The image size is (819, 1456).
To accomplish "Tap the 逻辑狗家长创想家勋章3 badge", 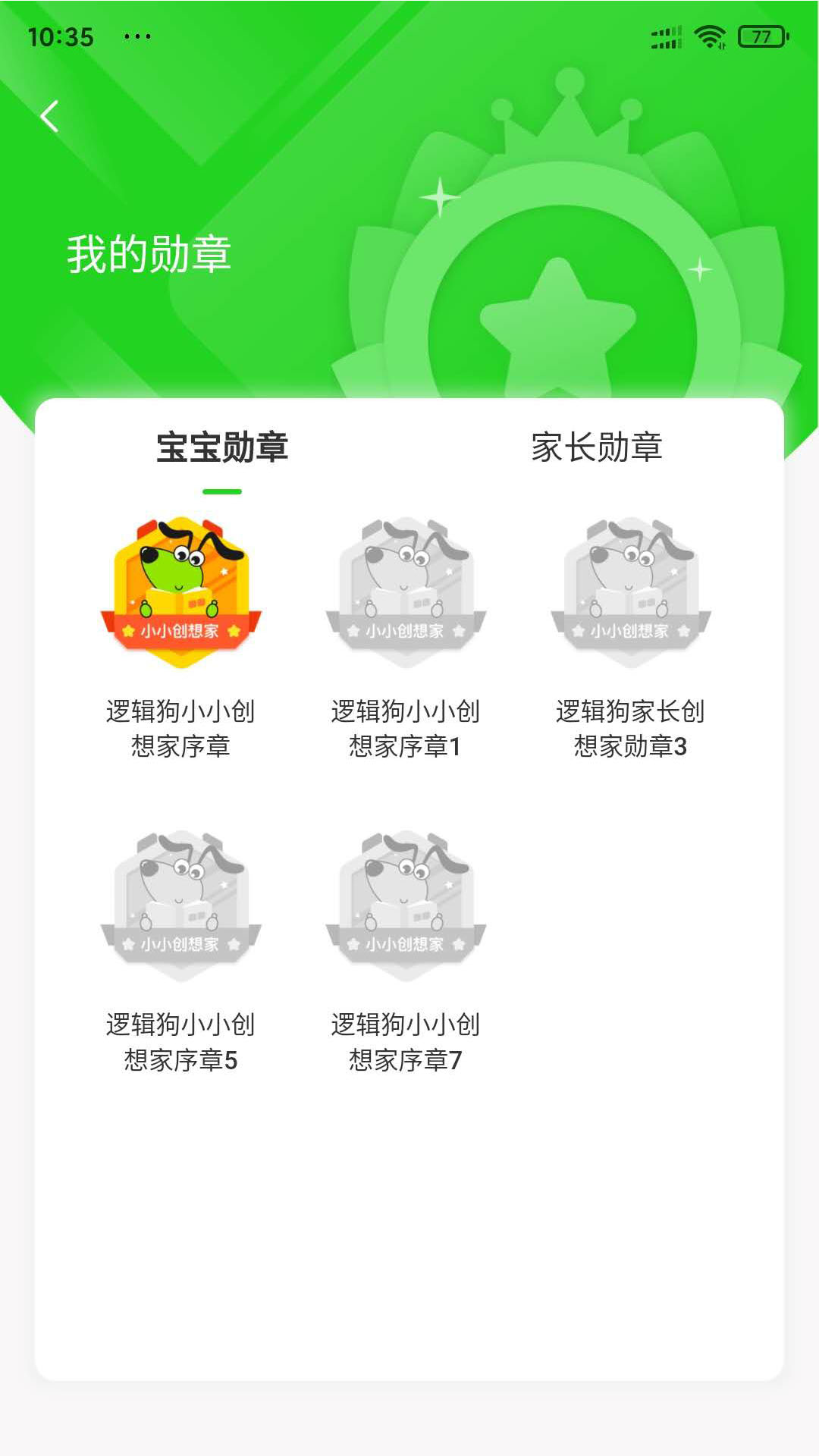I will coord(630,593).
